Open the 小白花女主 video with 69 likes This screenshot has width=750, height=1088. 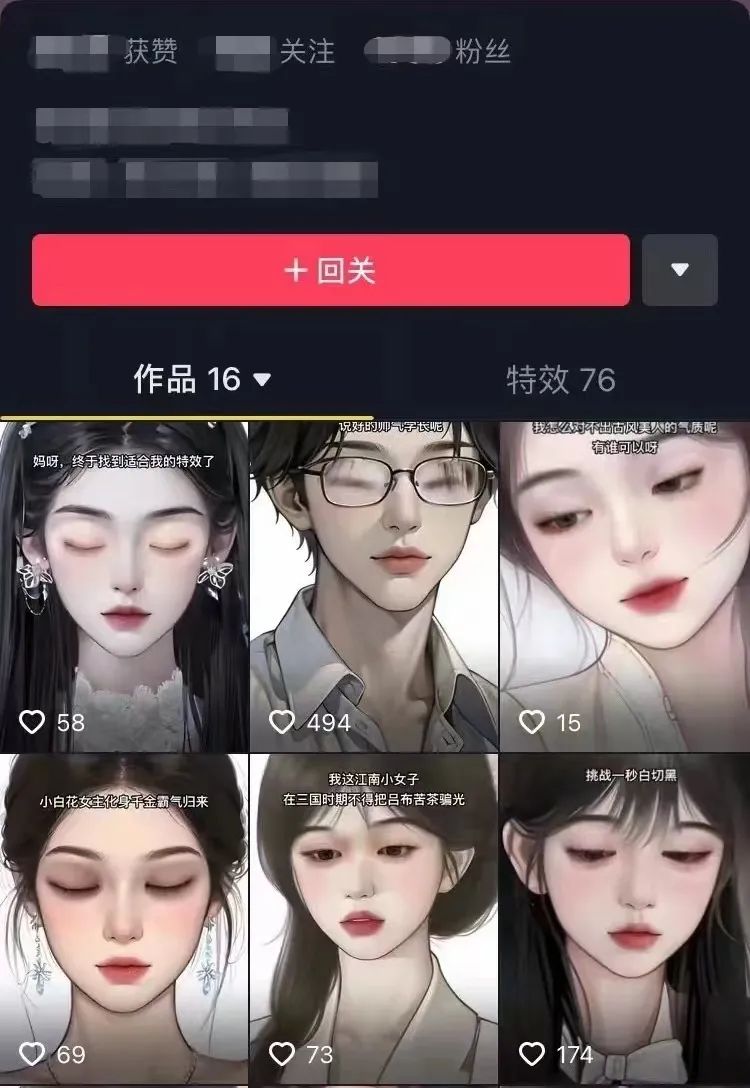point(123,918)
